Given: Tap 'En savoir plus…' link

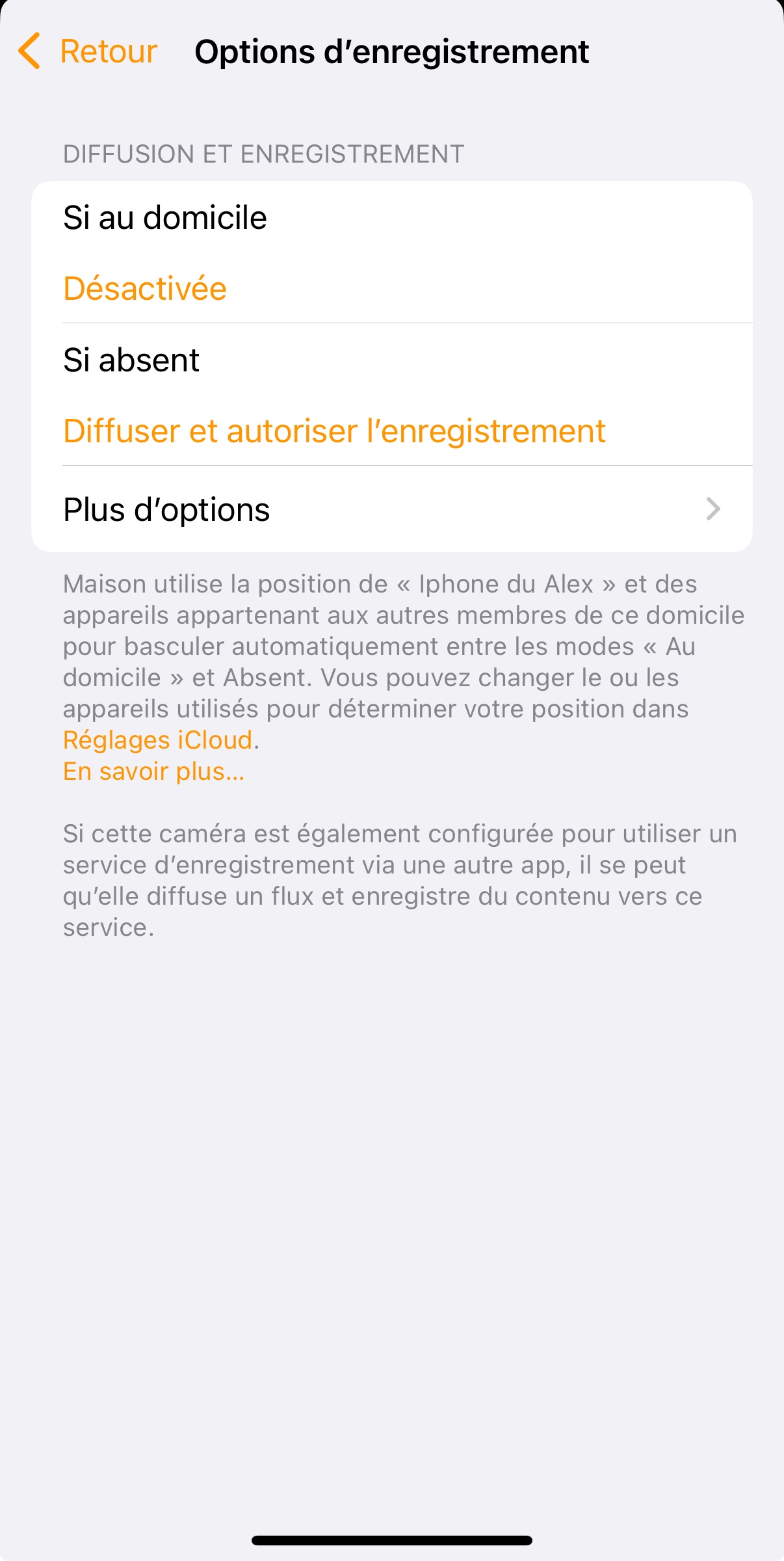Looking at the screenshot, I should pos(154,771).
